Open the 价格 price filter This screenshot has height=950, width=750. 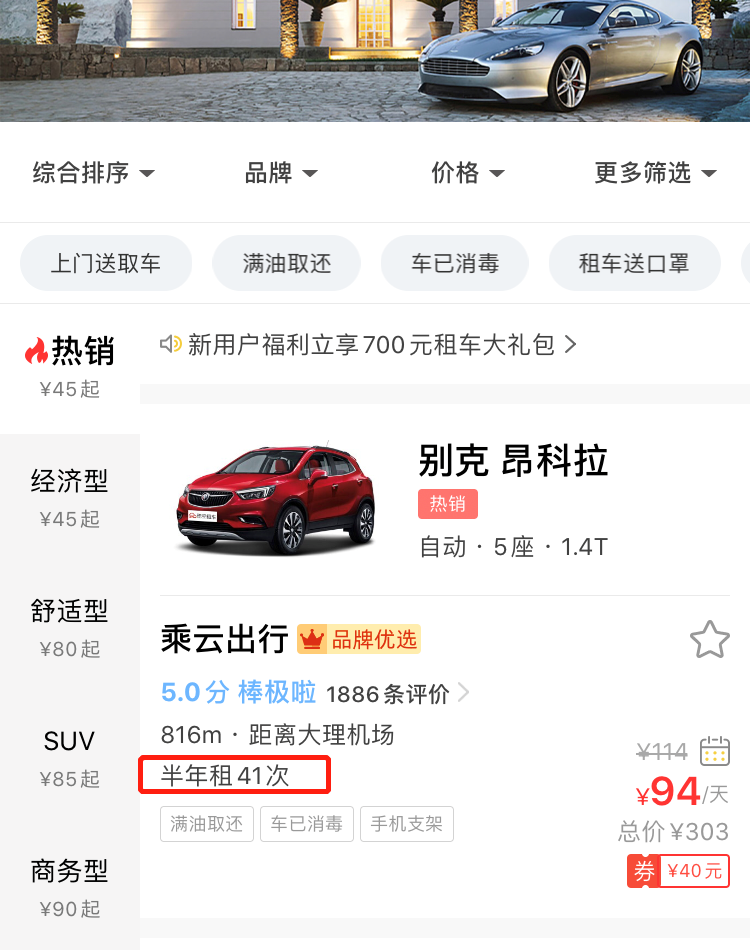(467, 173)
